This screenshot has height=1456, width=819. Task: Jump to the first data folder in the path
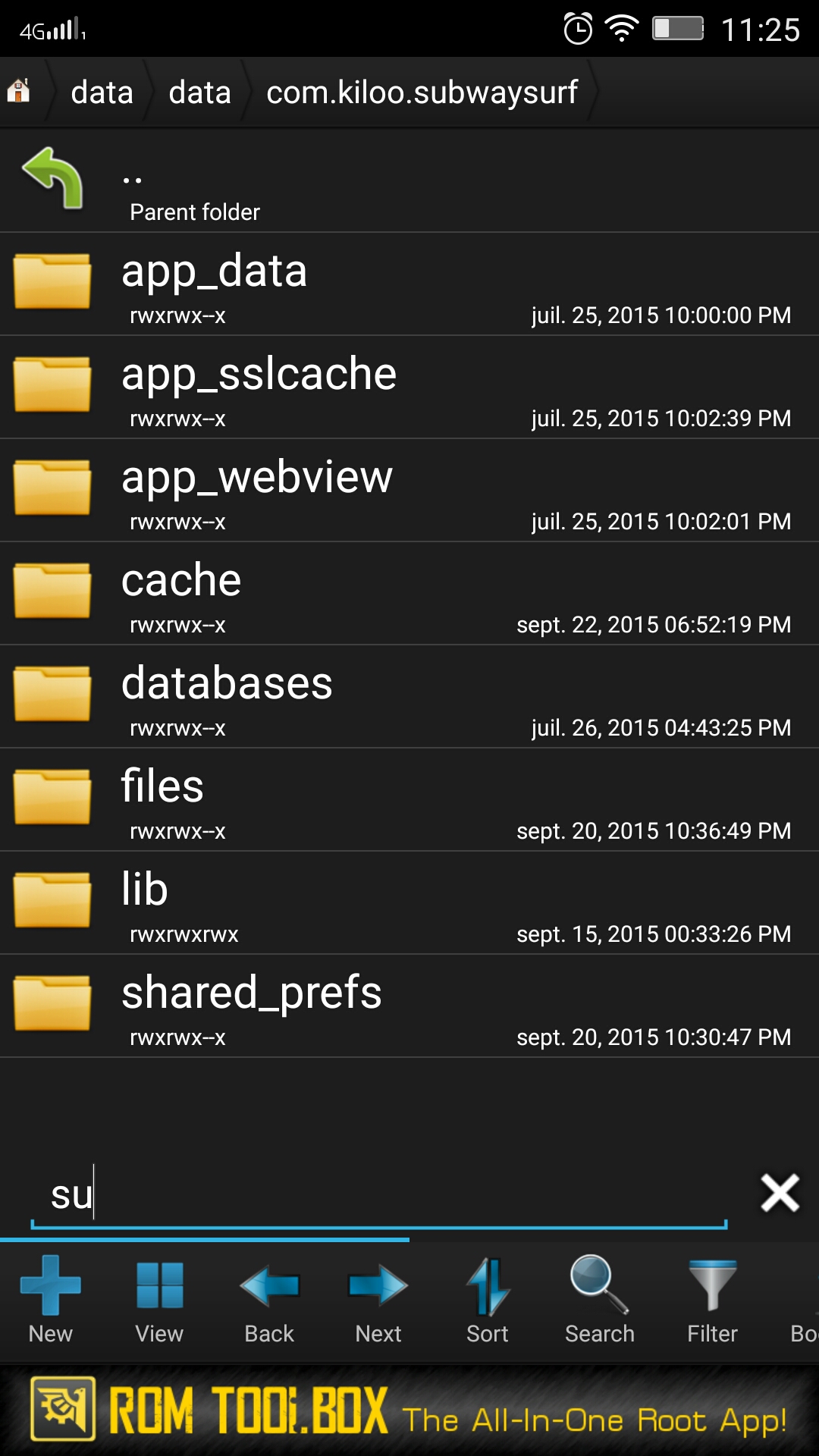click(102, 93)
